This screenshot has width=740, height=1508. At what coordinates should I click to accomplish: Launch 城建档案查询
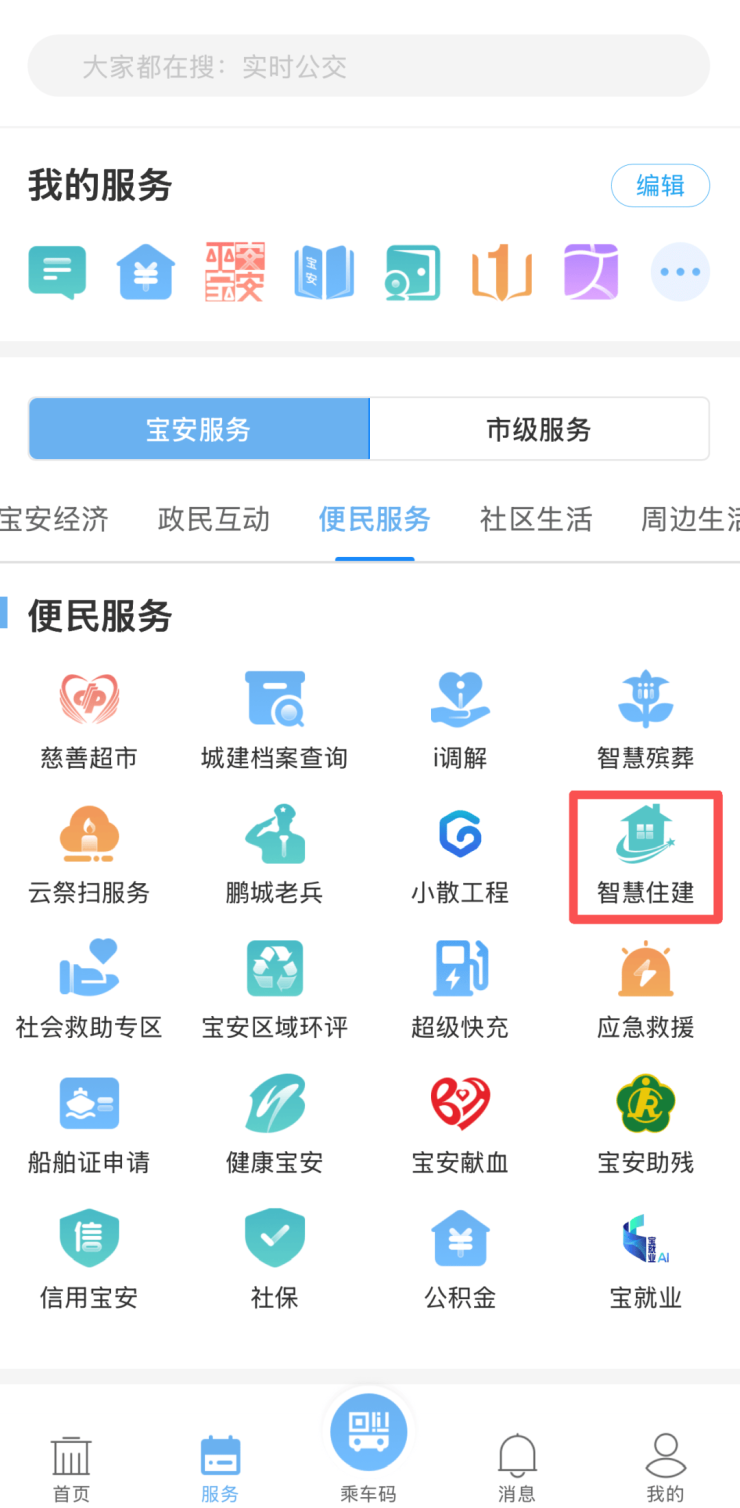274,721
